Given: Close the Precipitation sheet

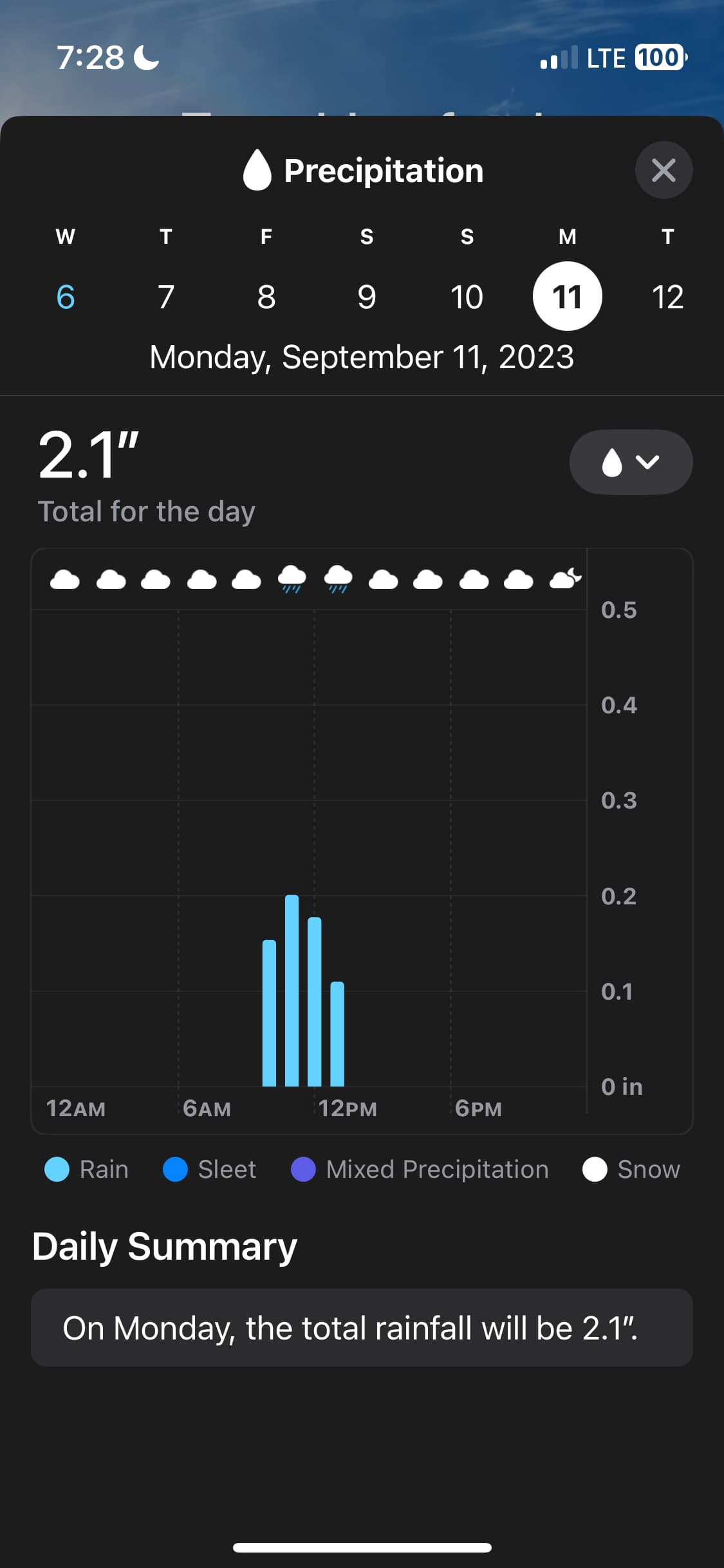Looking at the screenshot, I should (663, 171).
